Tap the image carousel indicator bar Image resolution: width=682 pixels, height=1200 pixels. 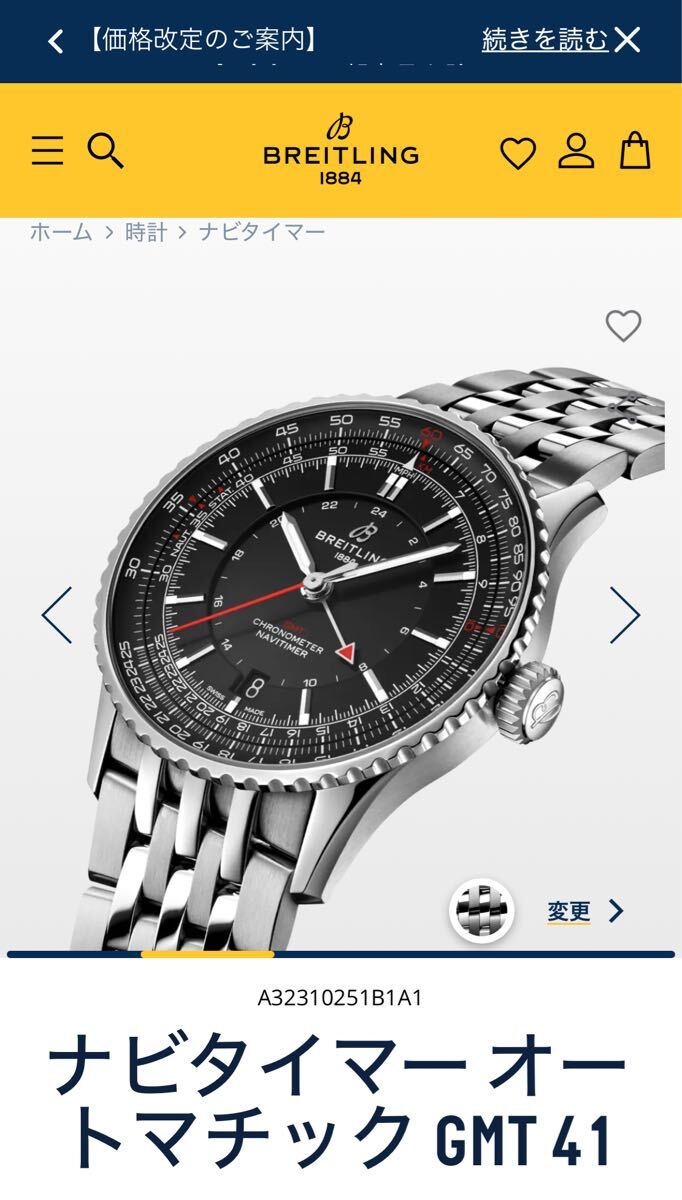pos(340,954)
